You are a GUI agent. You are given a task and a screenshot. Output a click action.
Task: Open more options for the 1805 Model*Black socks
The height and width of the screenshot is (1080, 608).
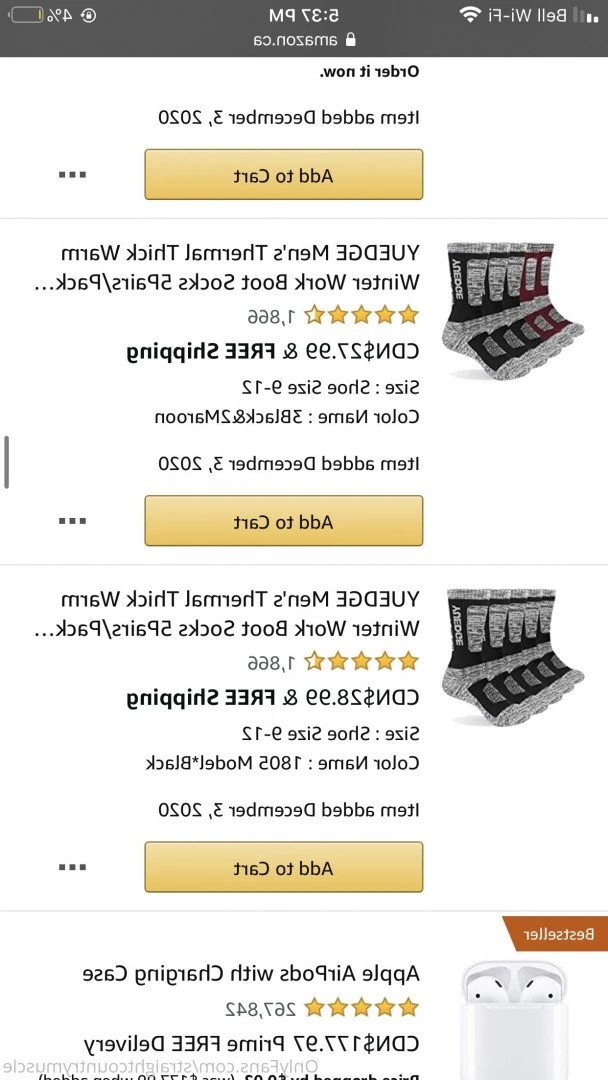(x=72, y=867)
